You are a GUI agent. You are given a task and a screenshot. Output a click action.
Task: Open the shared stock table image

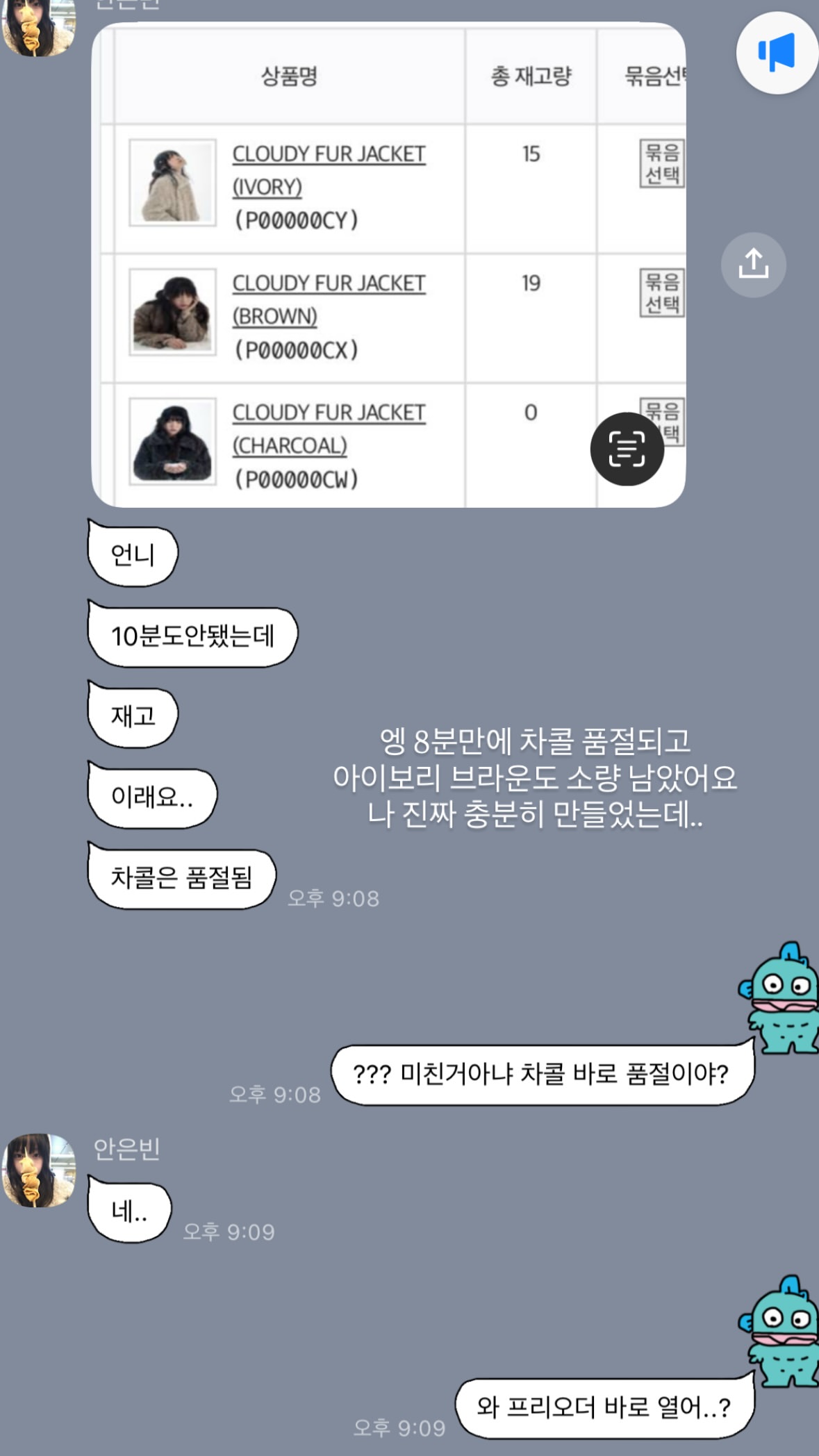pyautogui.click(x=388, y=265)
